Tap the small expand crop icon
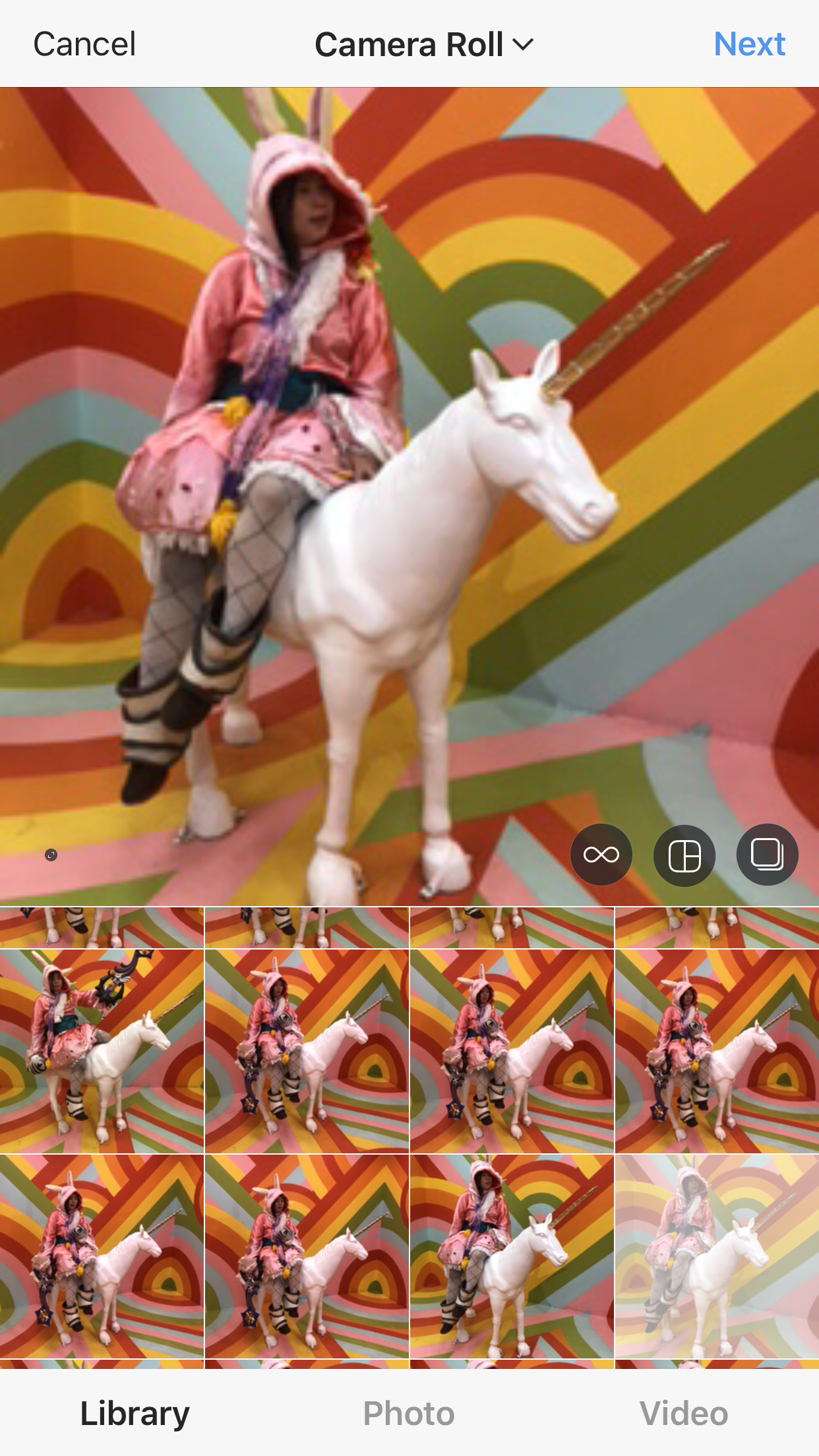Screen dimensions: 819x1456 (x=51, y=855)
